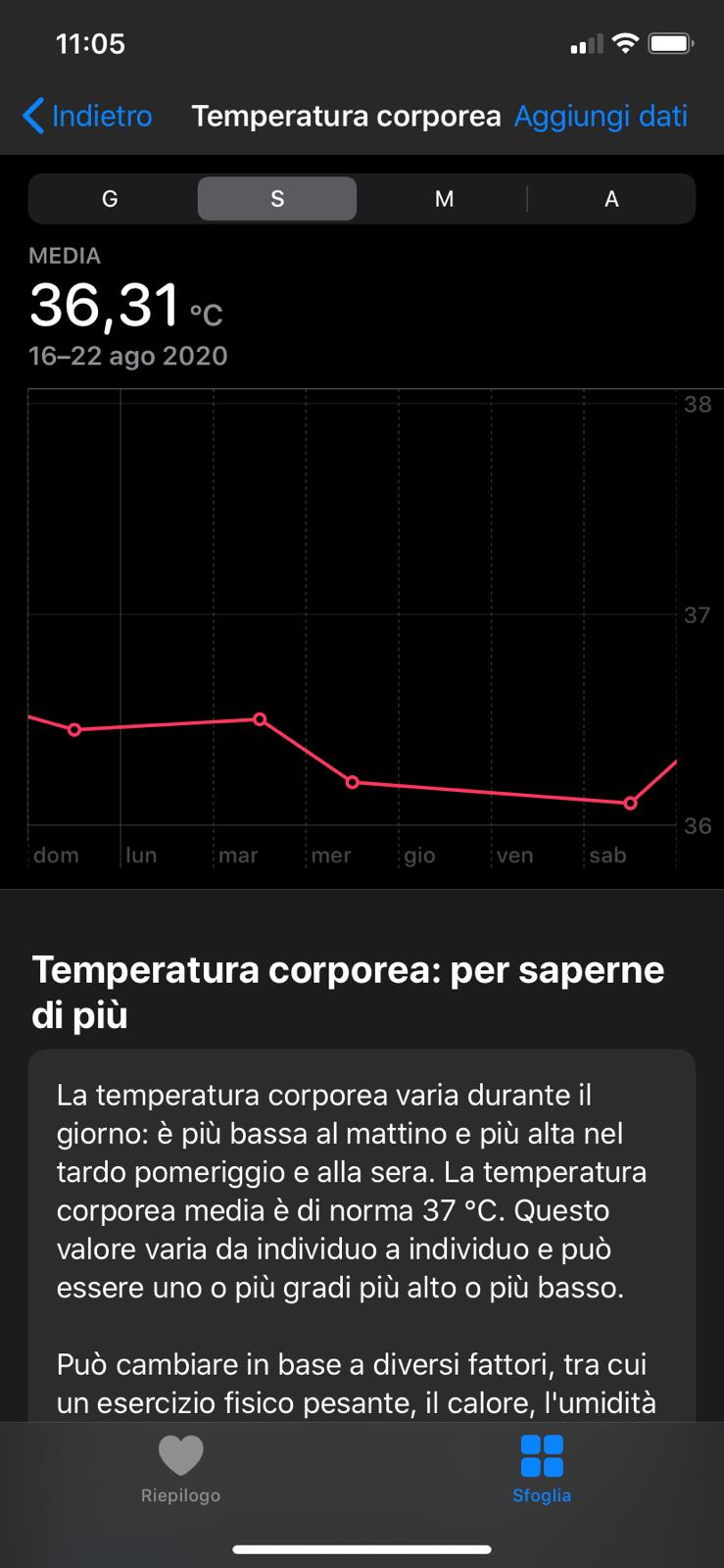Open the Sfoglia tab

click(542, 1468)
